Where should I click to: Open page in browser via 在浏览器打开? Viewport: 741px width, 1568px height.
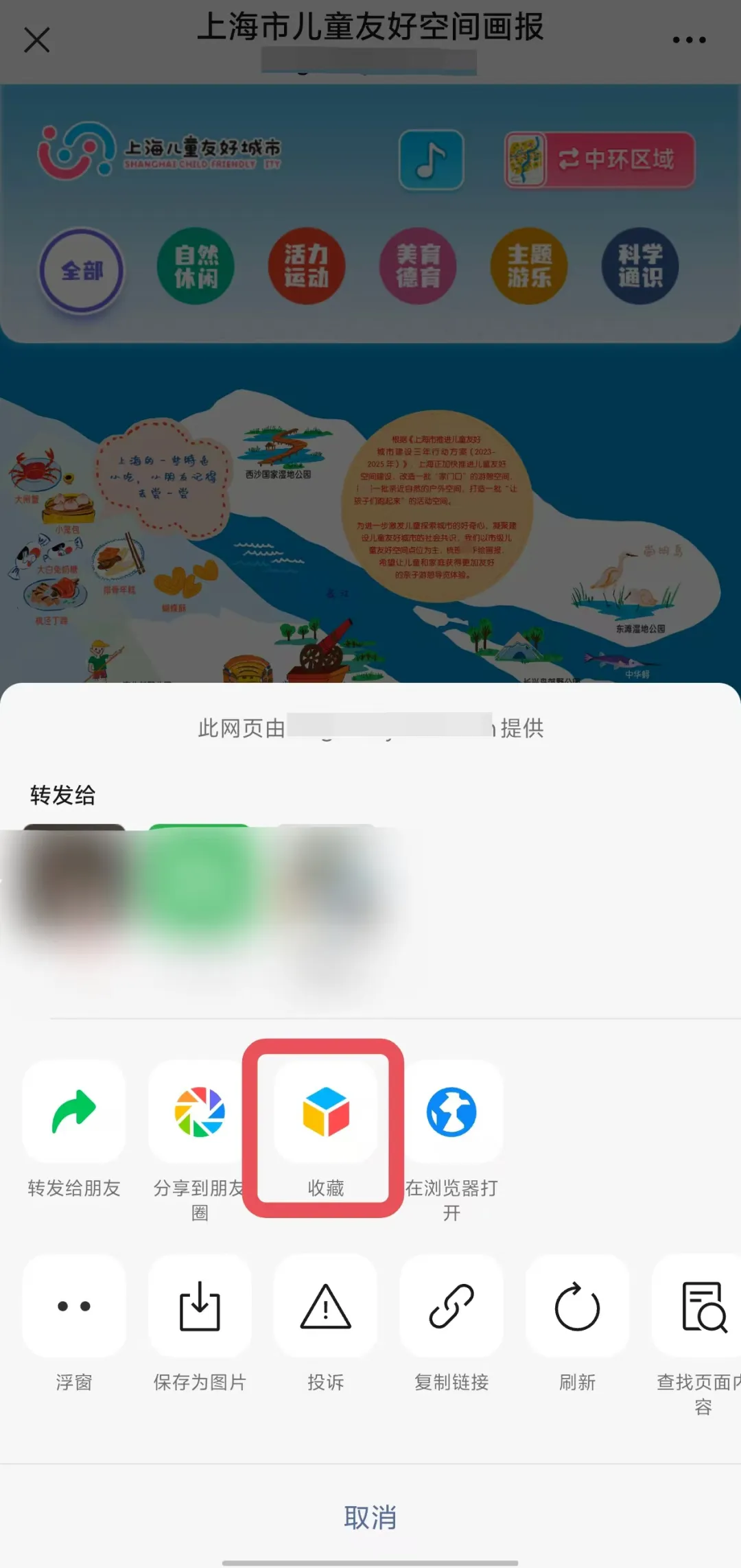tap(451, 1112)
